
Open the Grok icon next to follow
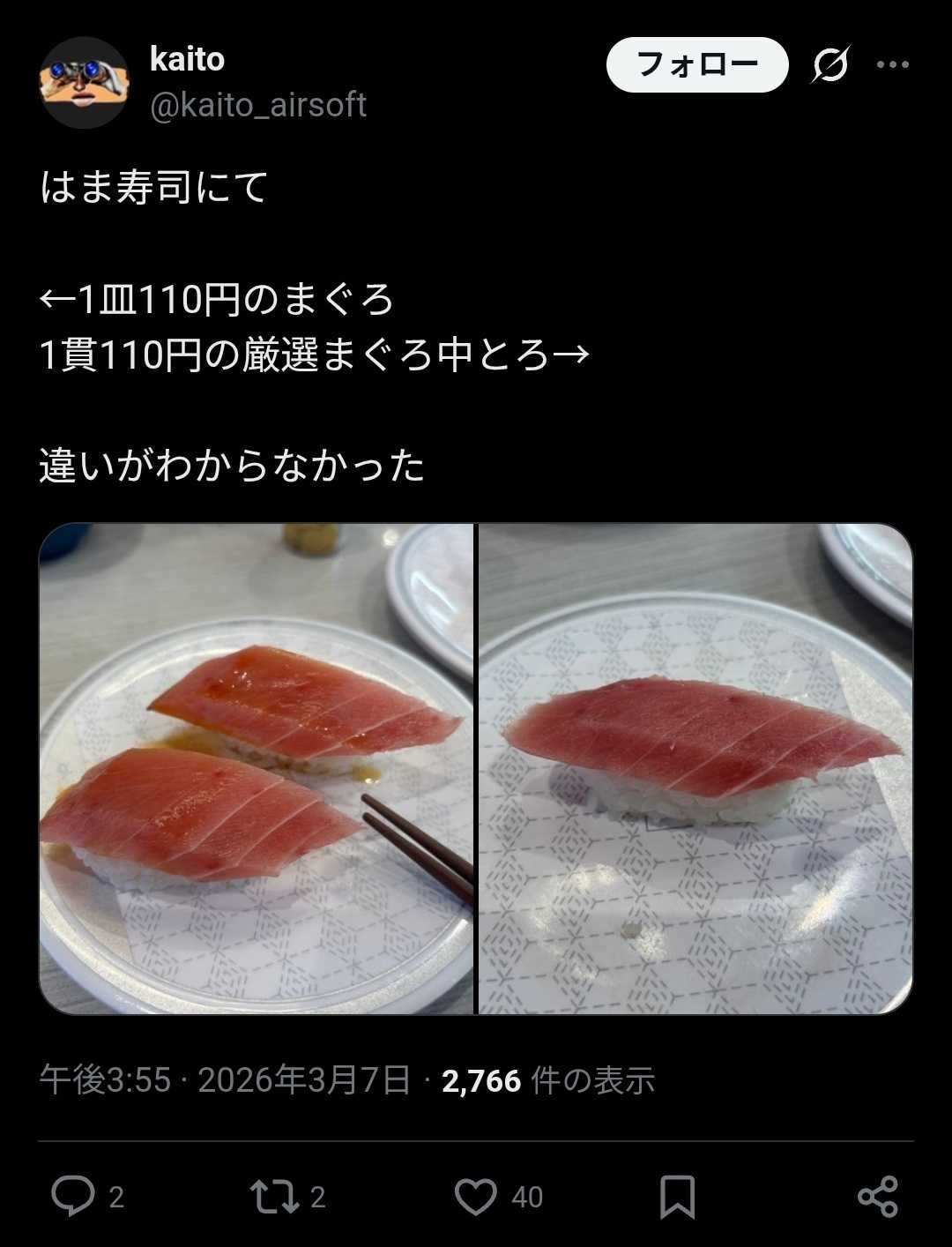829,64
